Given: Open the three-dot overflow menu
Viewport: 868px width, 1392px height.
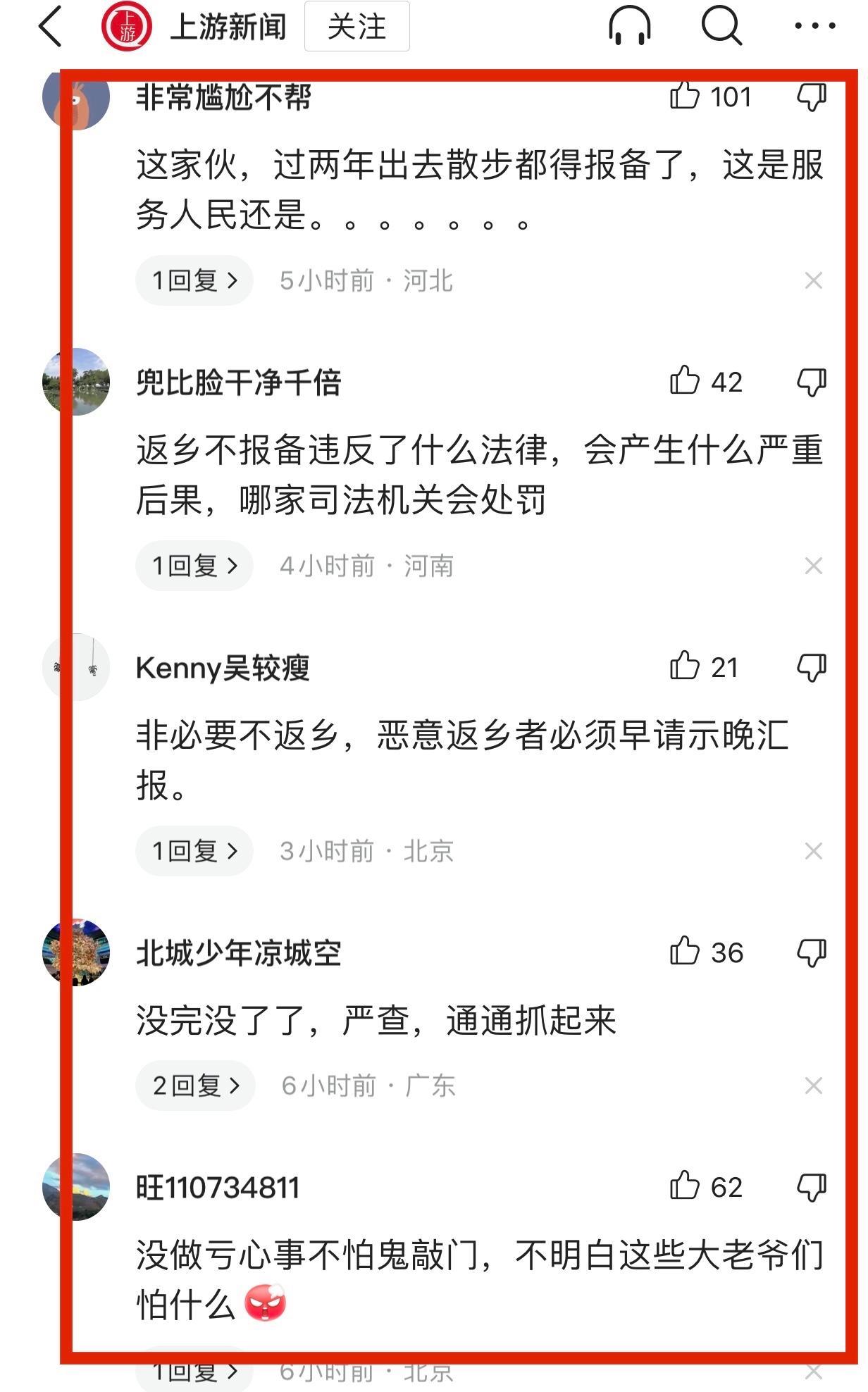Looking at the screenshot, I should [814, 26].
